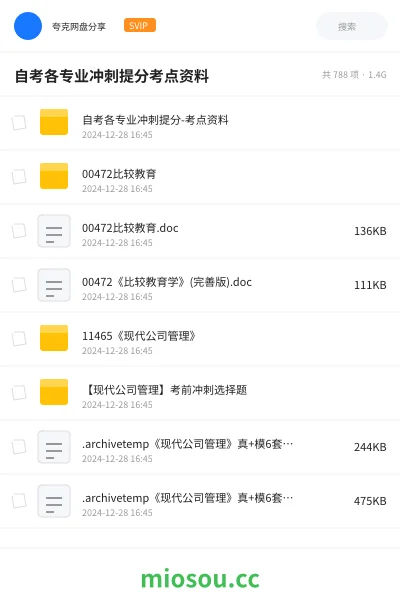Open file 00472比较教育.doc
This screenshot has height=600, width=400.
pyautogui.click(x=200, y=231)
